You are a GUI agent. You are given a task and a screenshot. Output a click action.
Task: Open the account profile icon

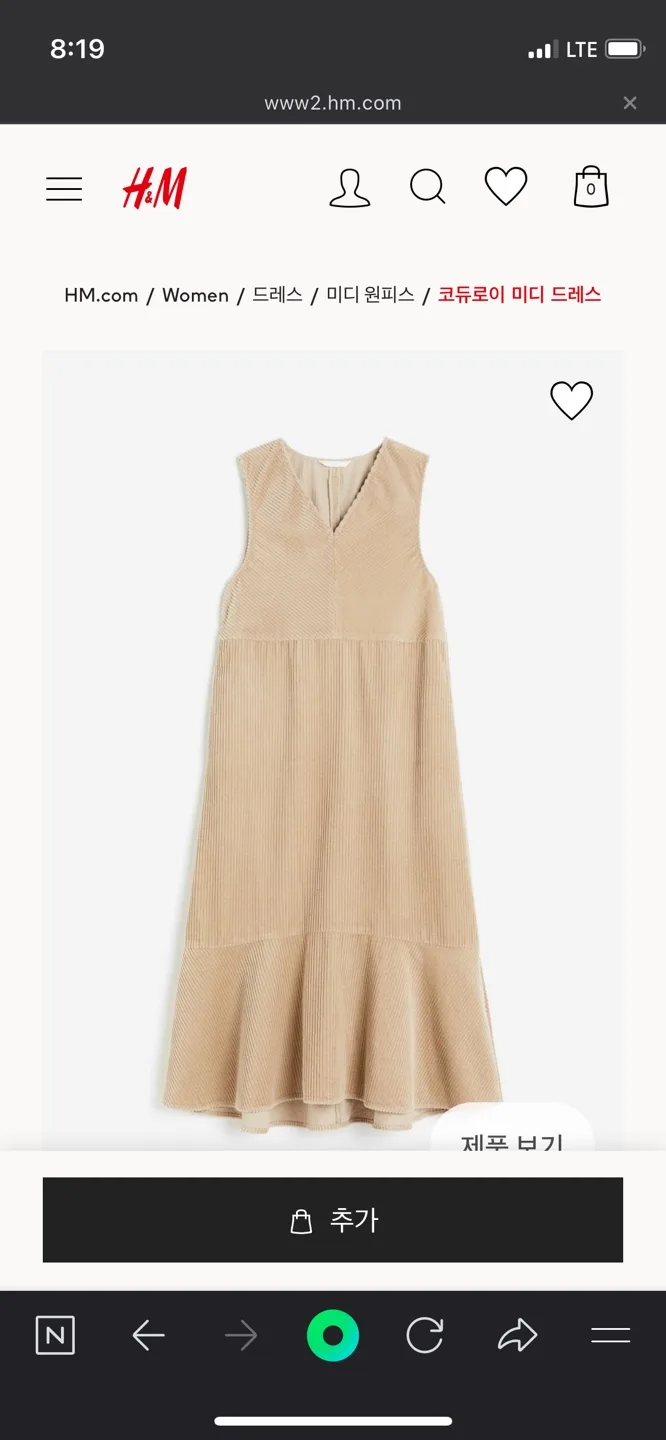coord(349,188)
